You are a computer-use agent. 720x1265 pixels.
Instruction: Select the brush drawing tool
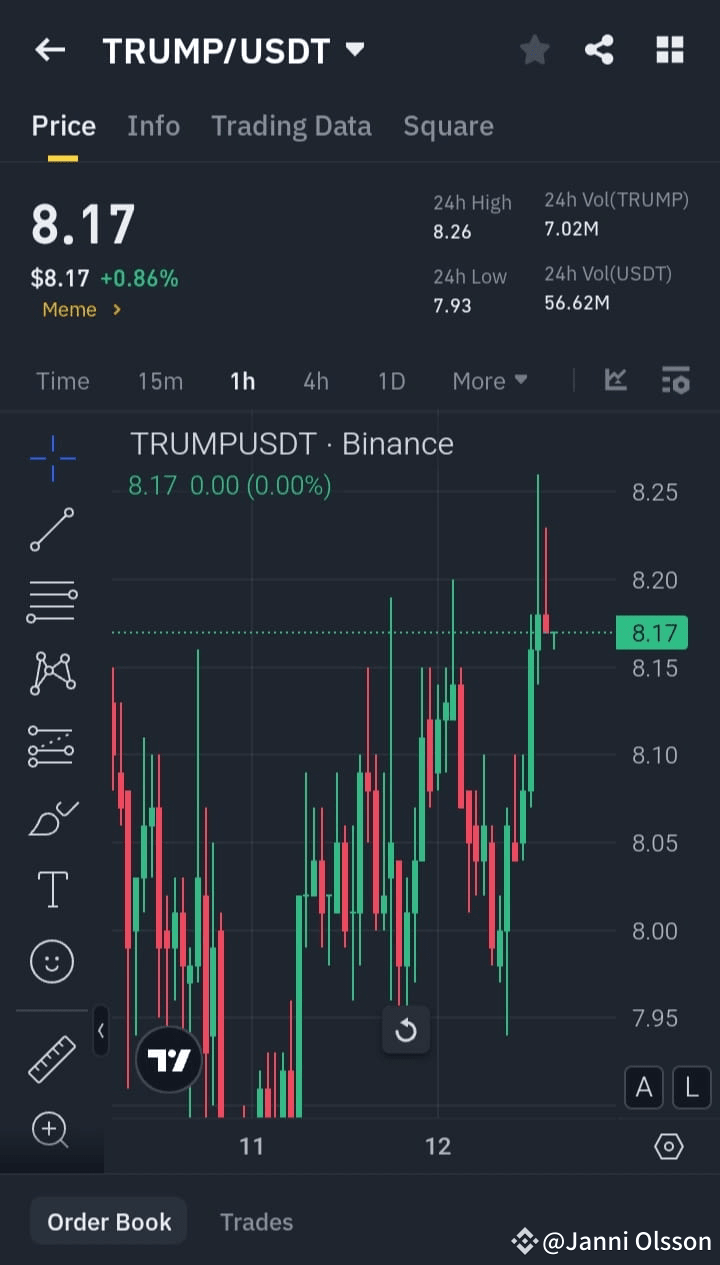pyautogui.click(x=52, y=816)
